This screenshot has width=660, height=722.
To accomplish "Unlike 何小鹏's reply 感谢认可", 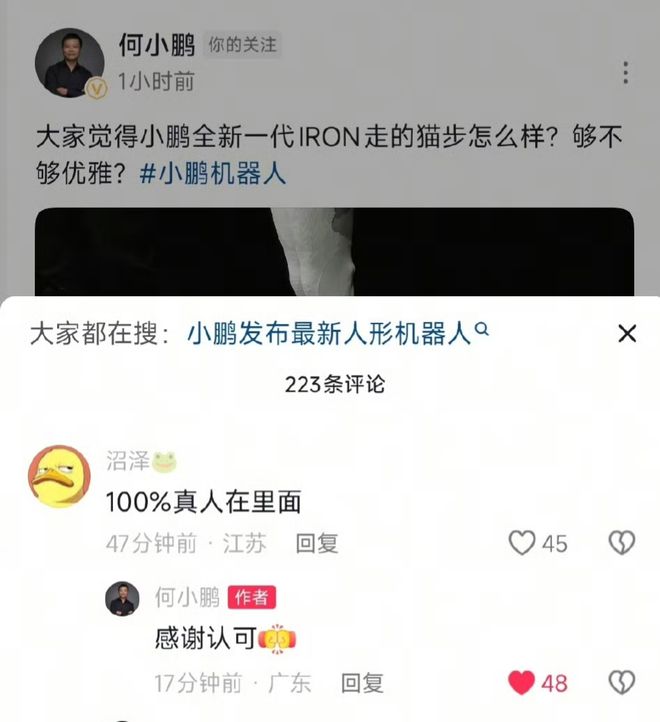I will pyautogui.click(x=522, y=683).
